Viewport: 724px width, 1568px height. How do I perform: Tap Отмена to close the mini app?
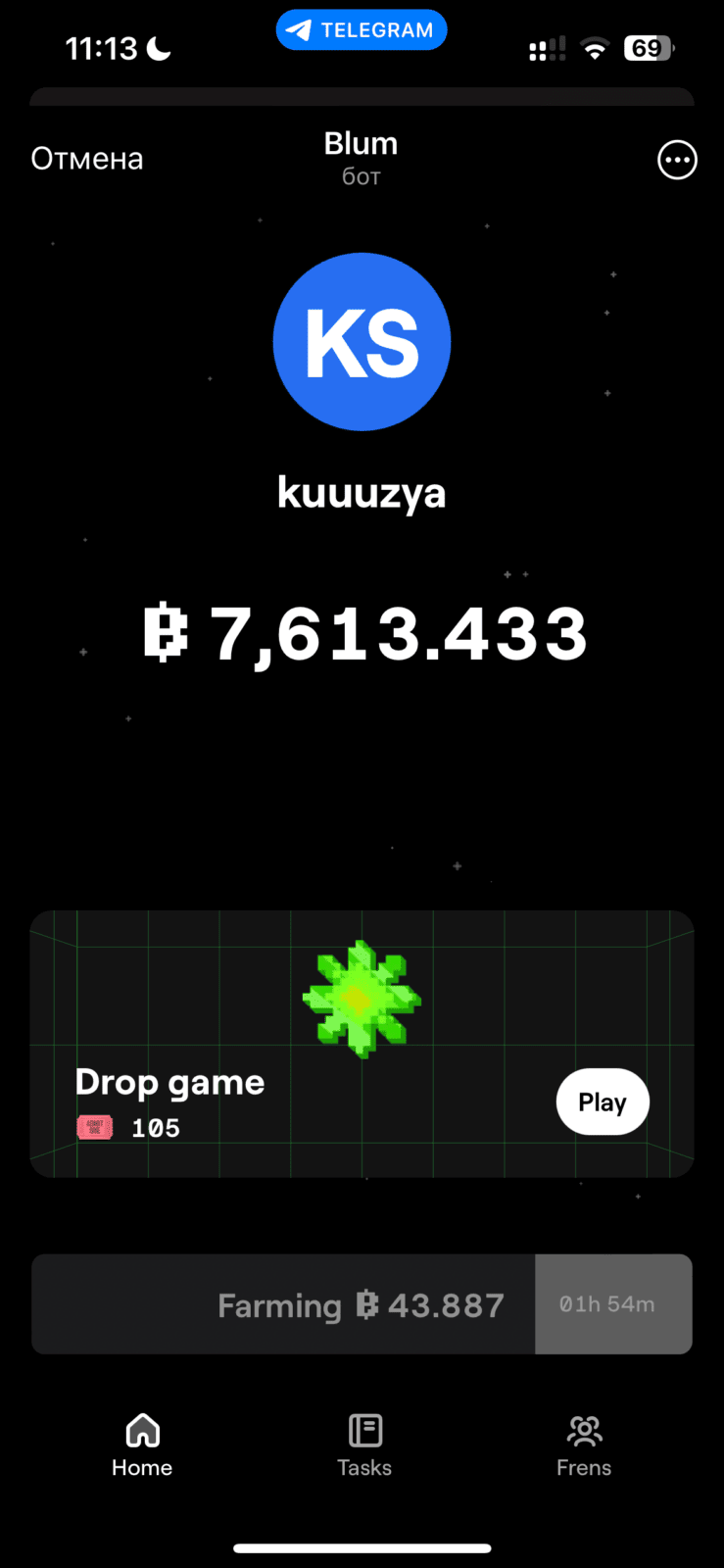tap(87, 159)
